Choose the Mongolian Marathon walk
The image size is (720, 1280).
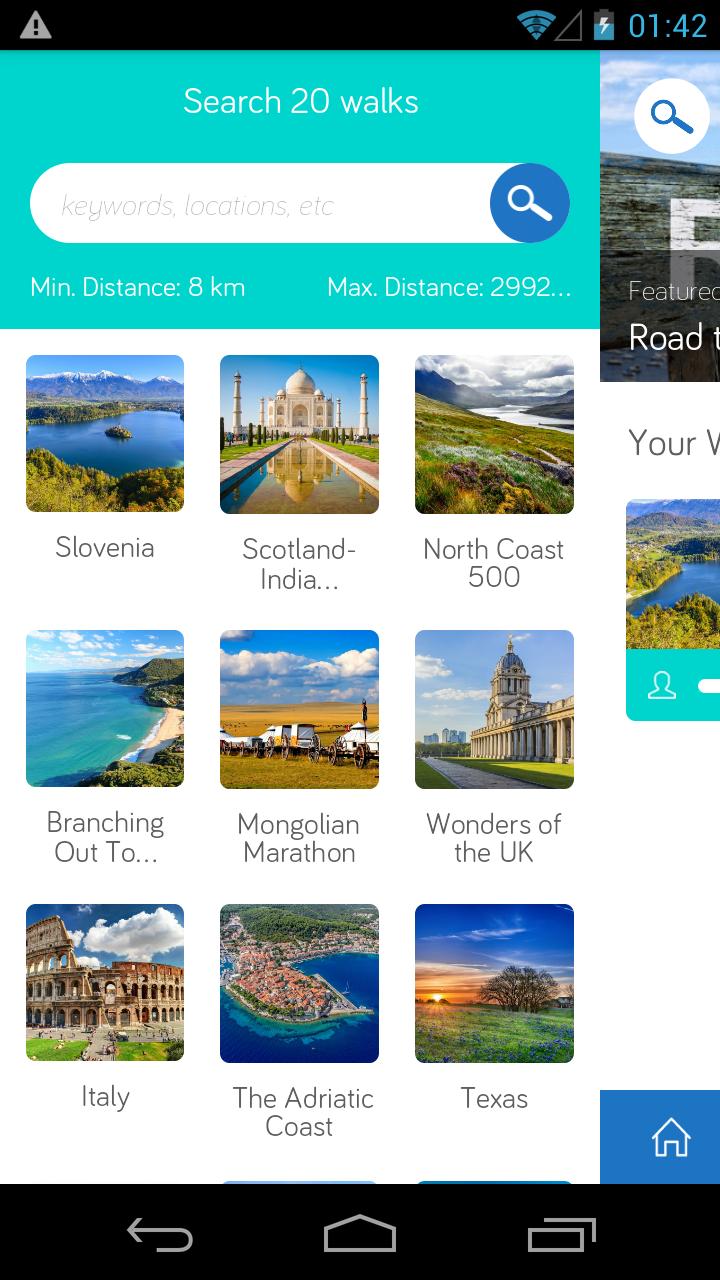click(x=299, y=709)
